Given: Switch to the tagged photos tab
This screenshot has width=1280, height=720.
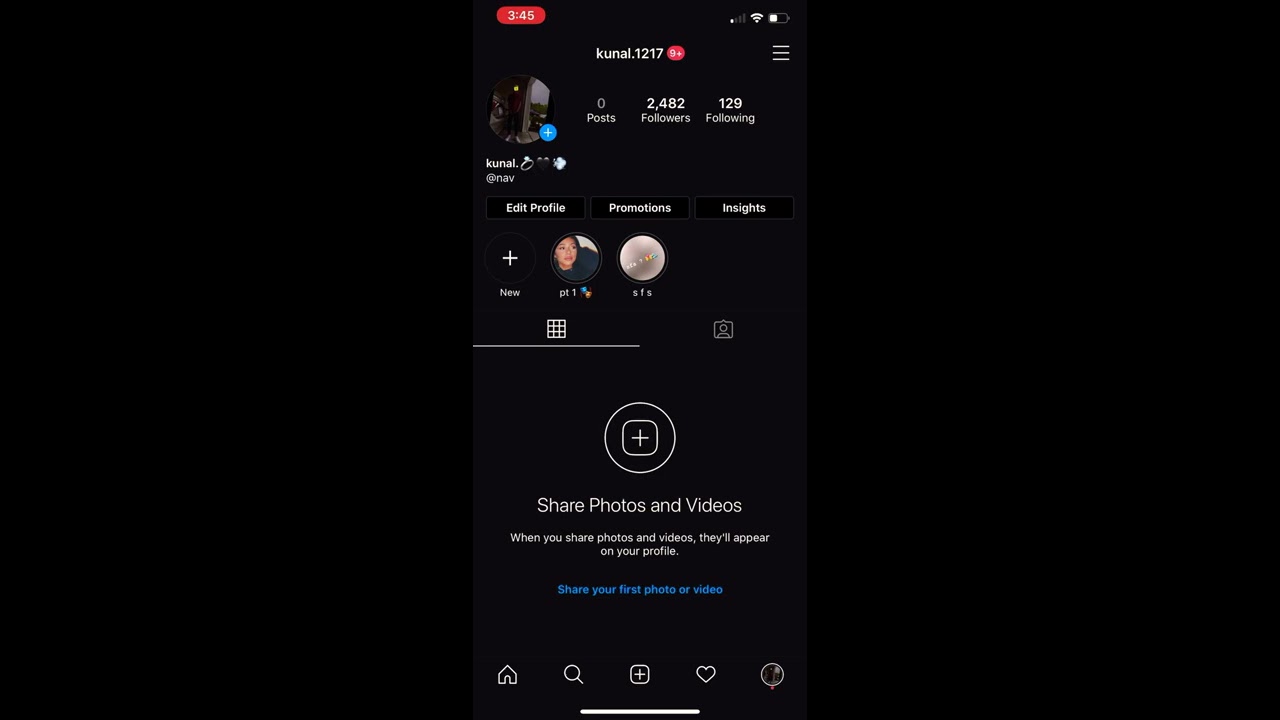Looking at the screenshot, I should (723, 329).
